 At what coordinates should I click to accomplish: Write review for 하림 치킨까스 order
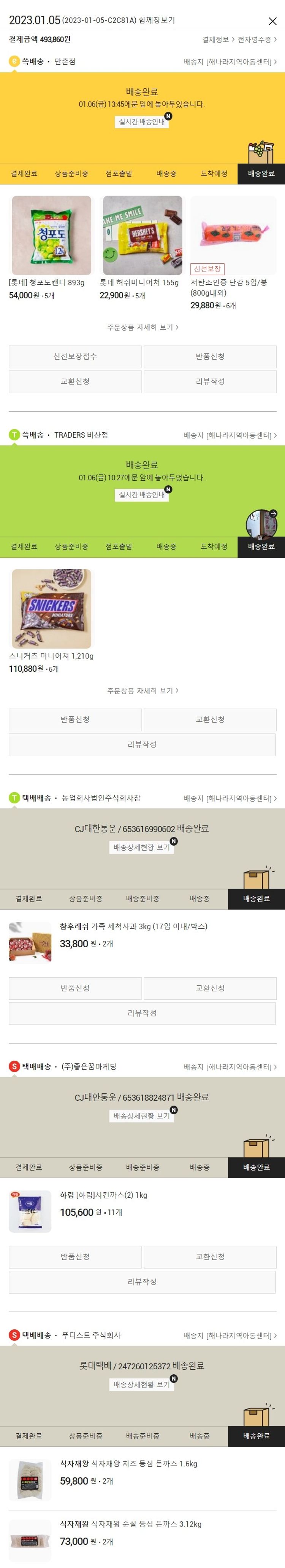pos(142,1281)
